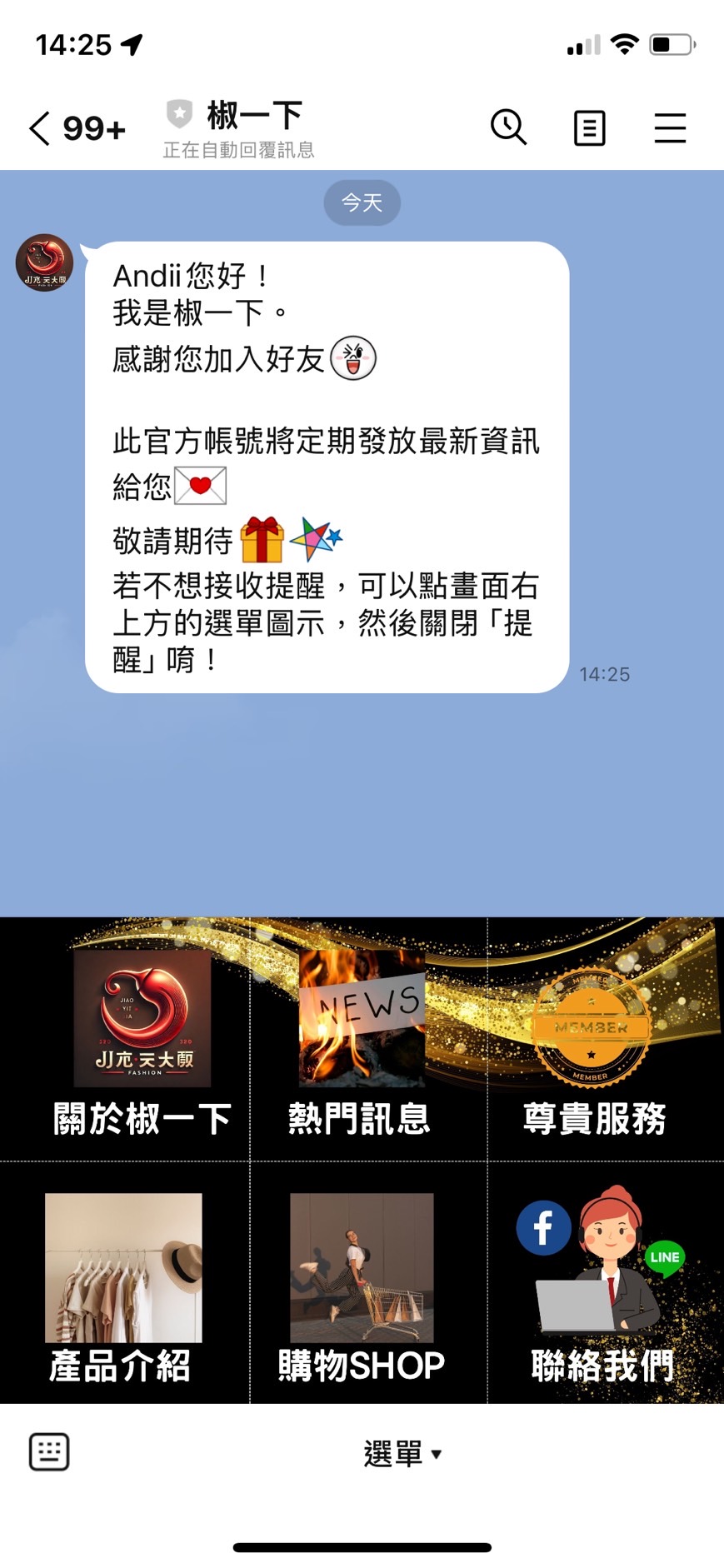724x1568 pixels.
Task: Switch to keyboard input
Action: coord(49,1452)
